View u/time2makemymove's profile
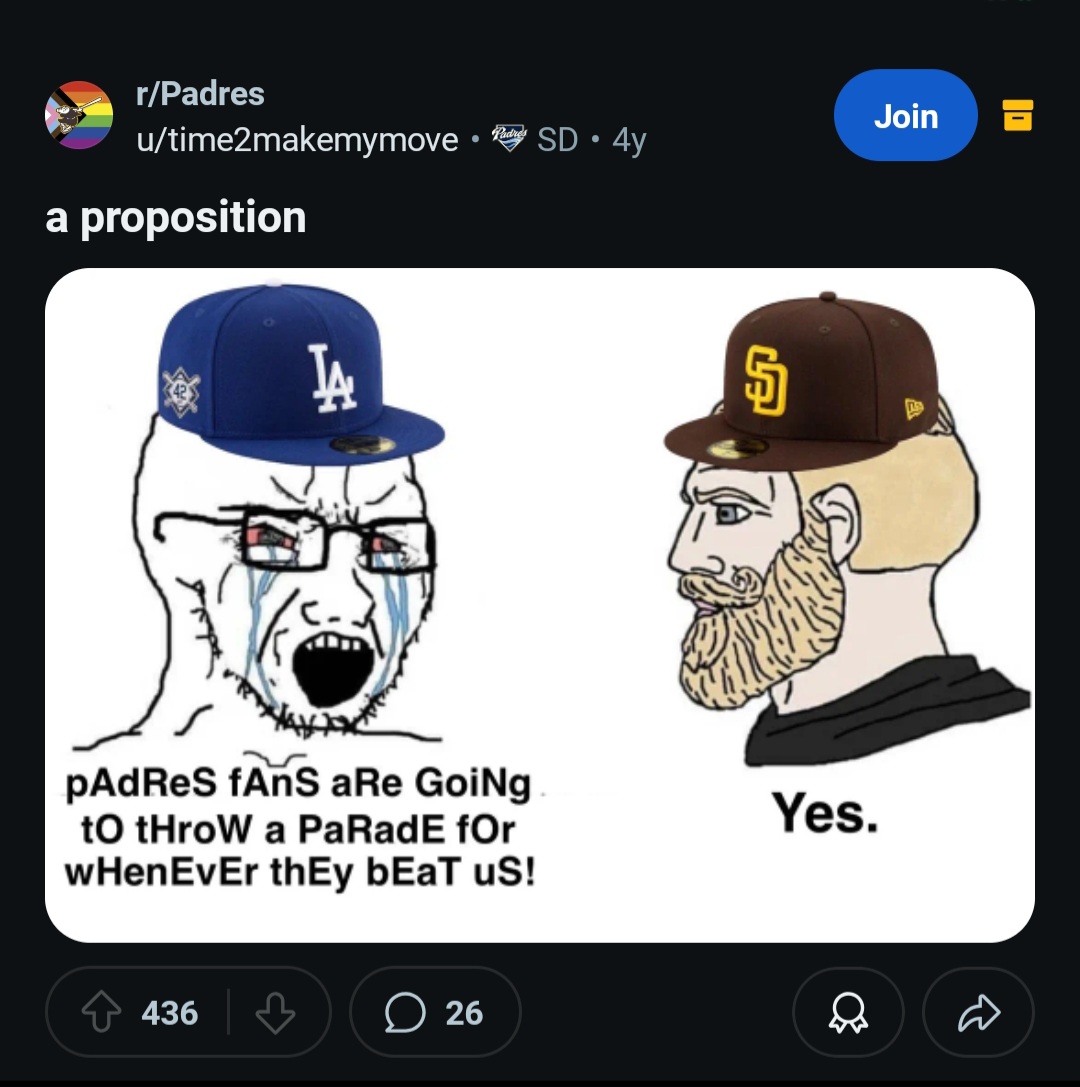1080x1087 pixels. click(x=297, y=140)
